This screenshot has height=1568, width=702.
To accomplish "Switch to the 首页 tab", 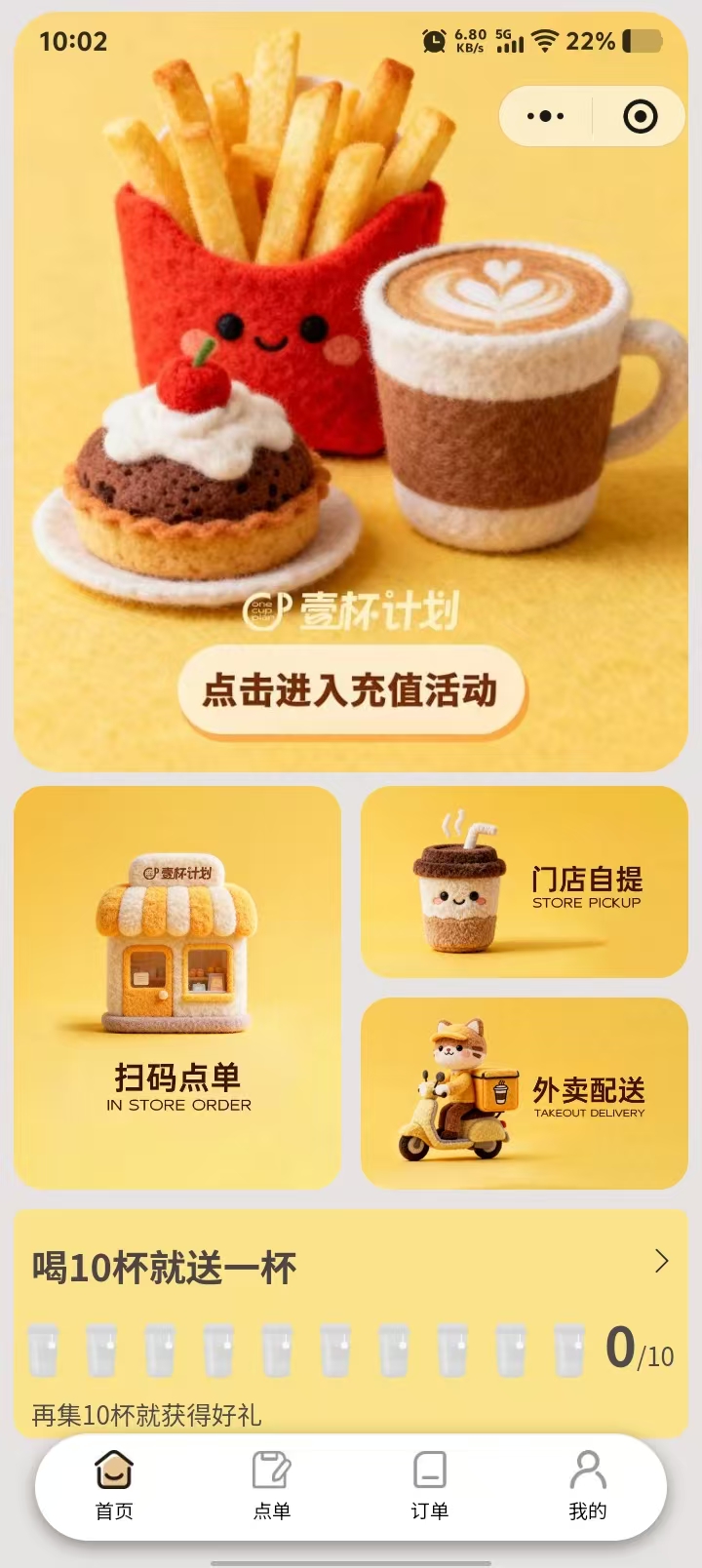I will (x=114, y=1485).
